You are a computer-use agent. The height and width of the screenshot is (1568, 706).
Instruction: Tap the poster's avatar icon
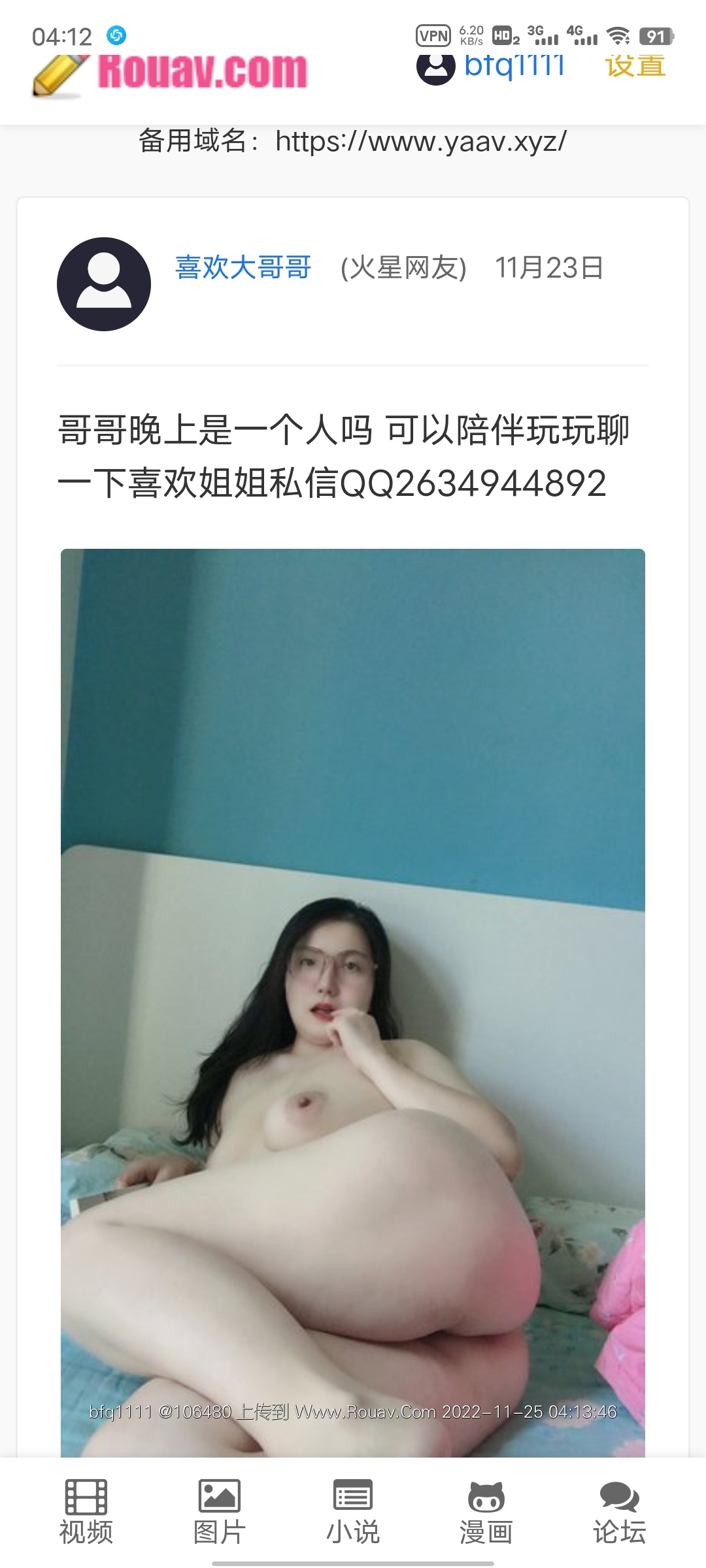coord(104,284)
